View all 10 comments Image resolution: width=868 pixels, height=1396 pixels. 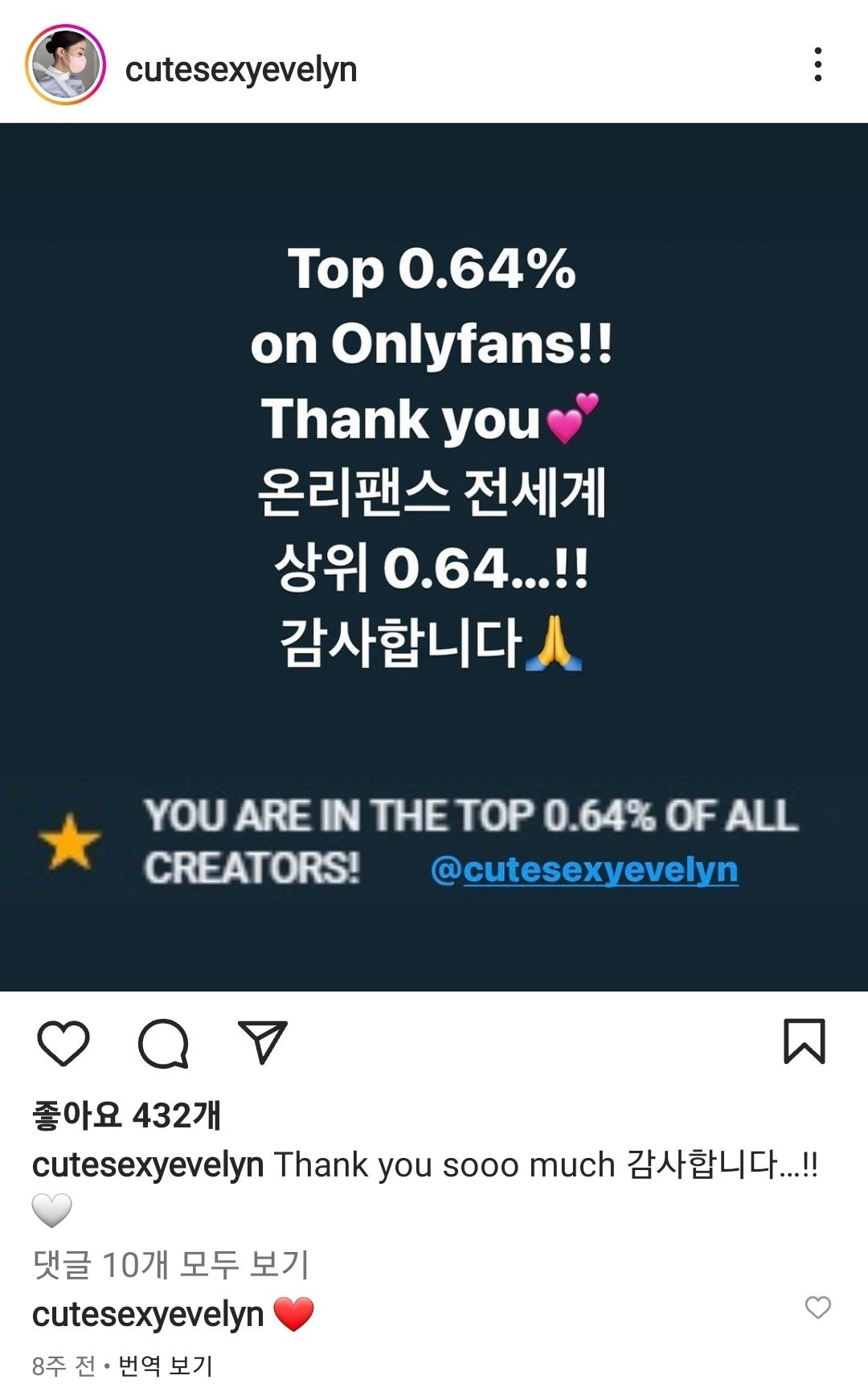click(170, 1264)
